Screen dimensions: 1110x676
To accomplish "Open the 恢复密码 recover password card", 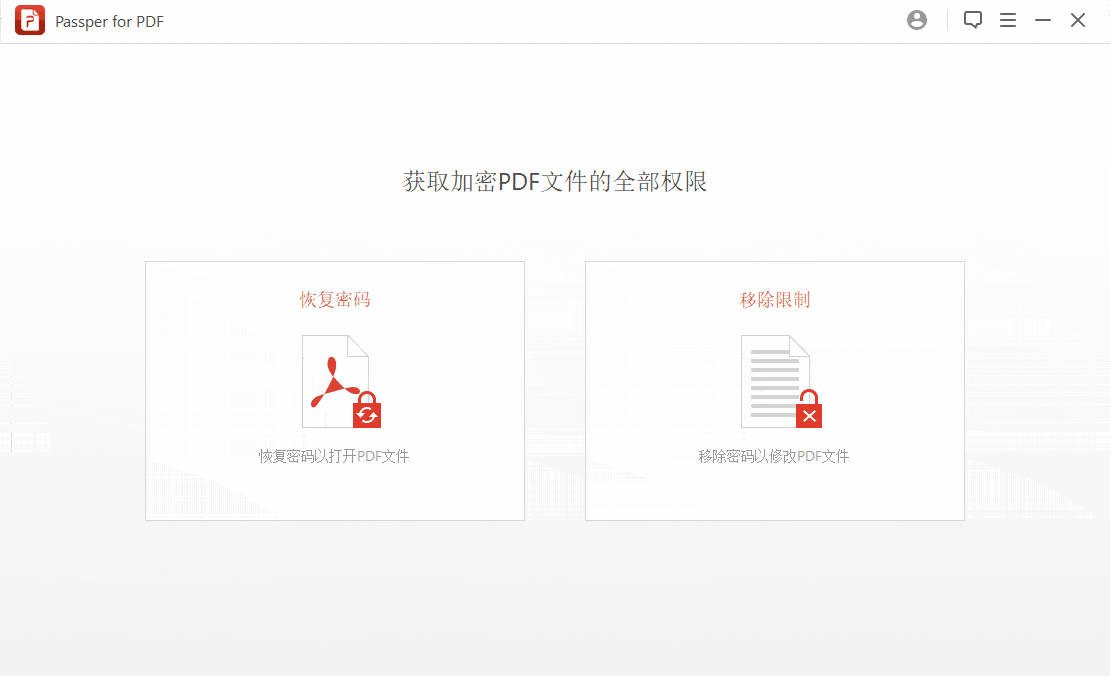I will pos(335,390).
